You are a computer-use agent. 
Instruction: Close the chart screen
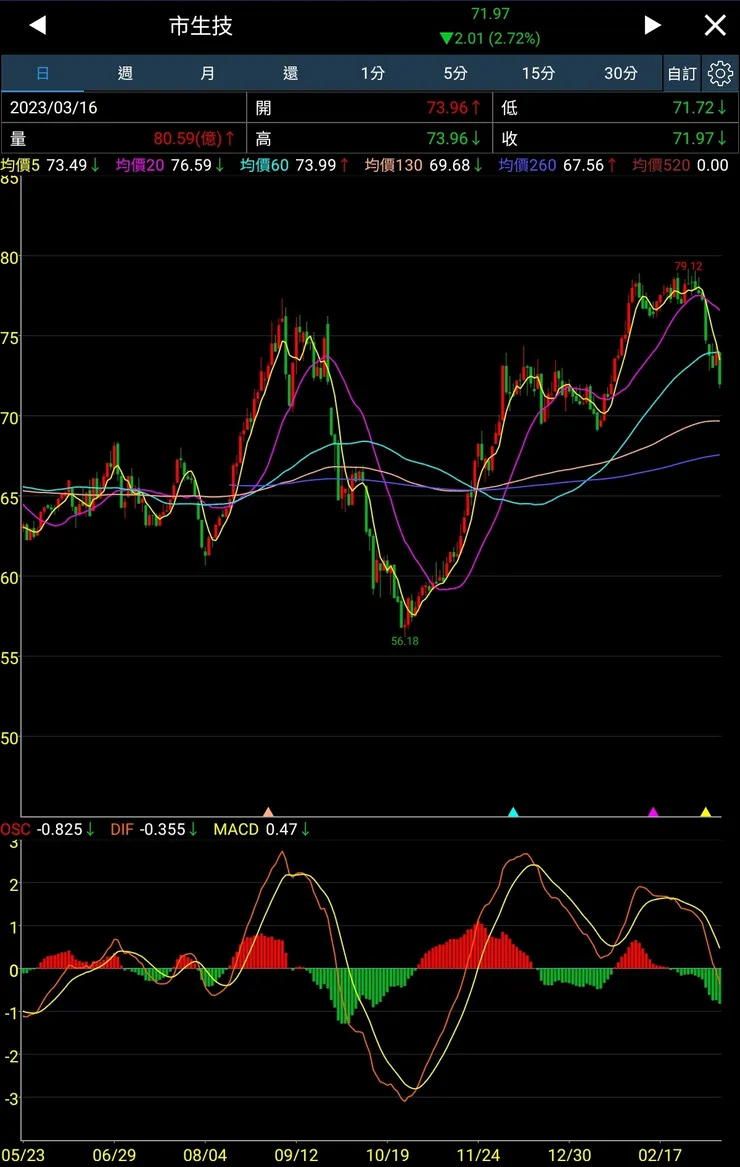(715, 26)
